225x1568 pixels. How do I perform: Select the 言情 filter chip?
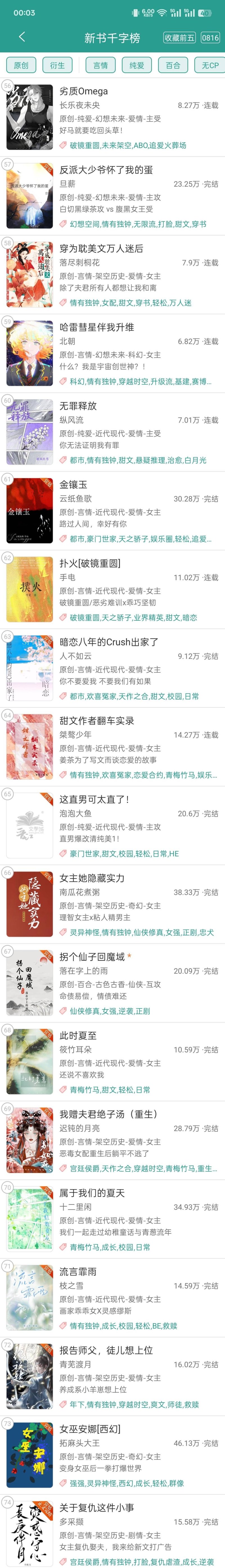(x=100, y=65)
